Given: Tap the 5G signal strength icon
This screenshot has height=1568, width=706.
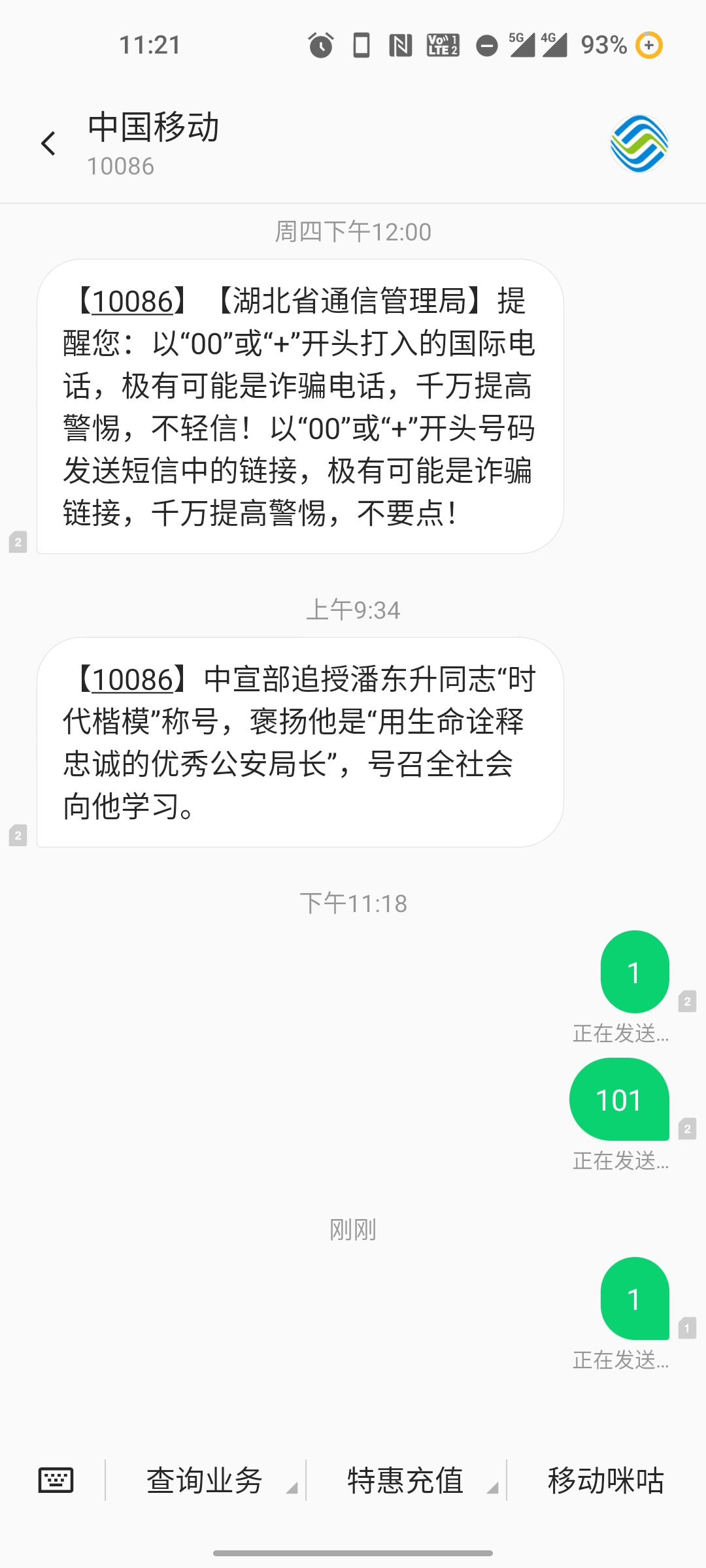Looking at the screenshot, I should click(521, 44).
